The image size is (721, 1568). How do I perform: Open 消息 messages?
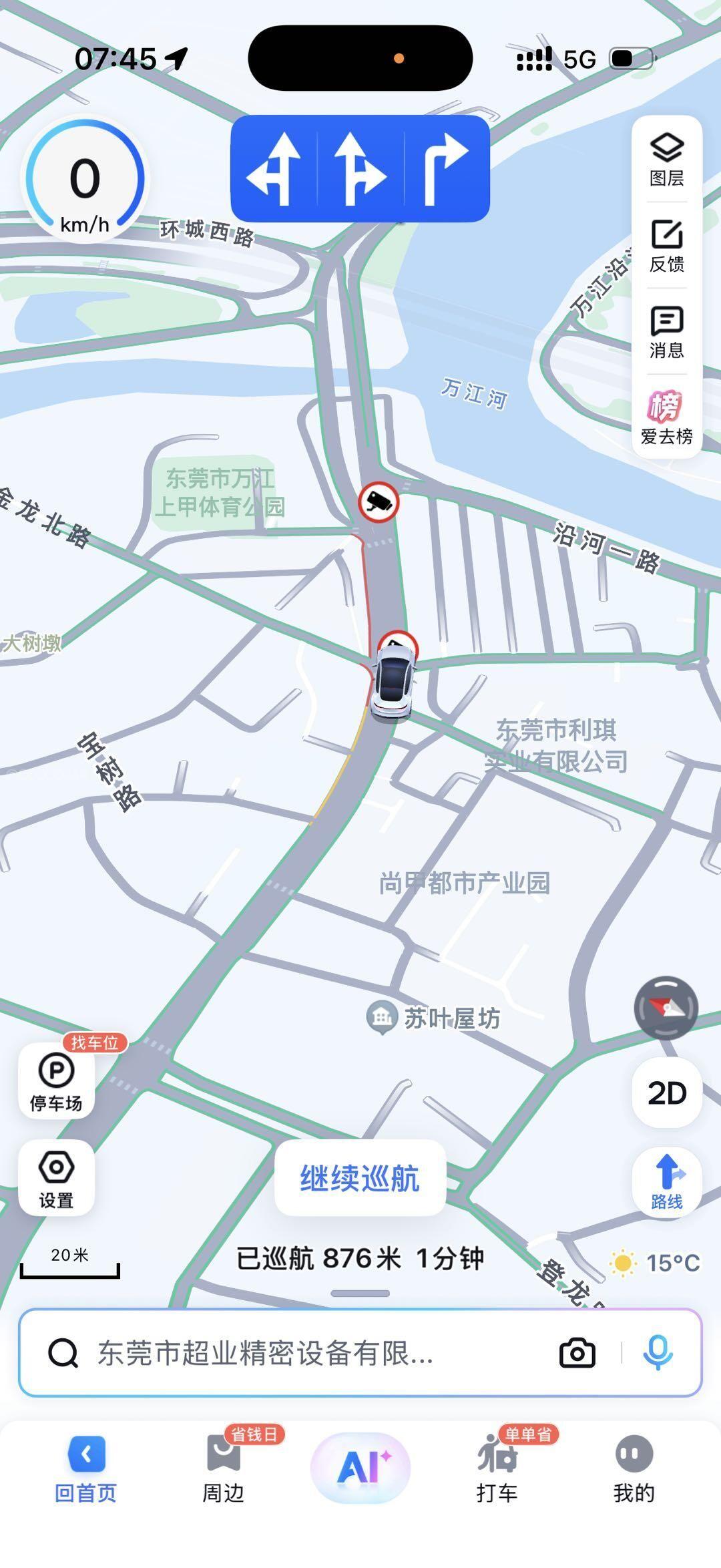point(666,332)
